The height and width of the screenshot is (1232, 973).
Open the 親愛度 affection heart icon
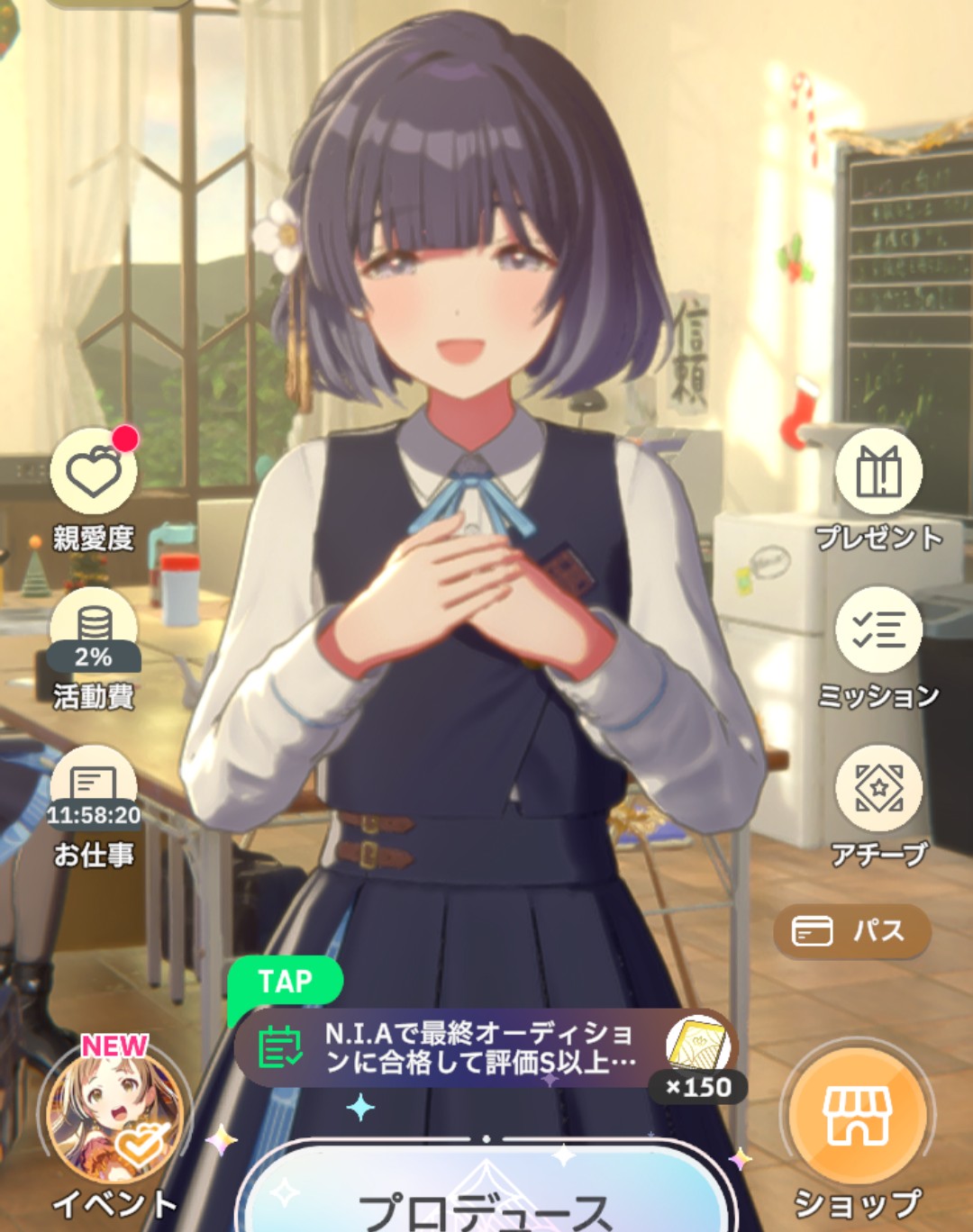click(94, 473)
